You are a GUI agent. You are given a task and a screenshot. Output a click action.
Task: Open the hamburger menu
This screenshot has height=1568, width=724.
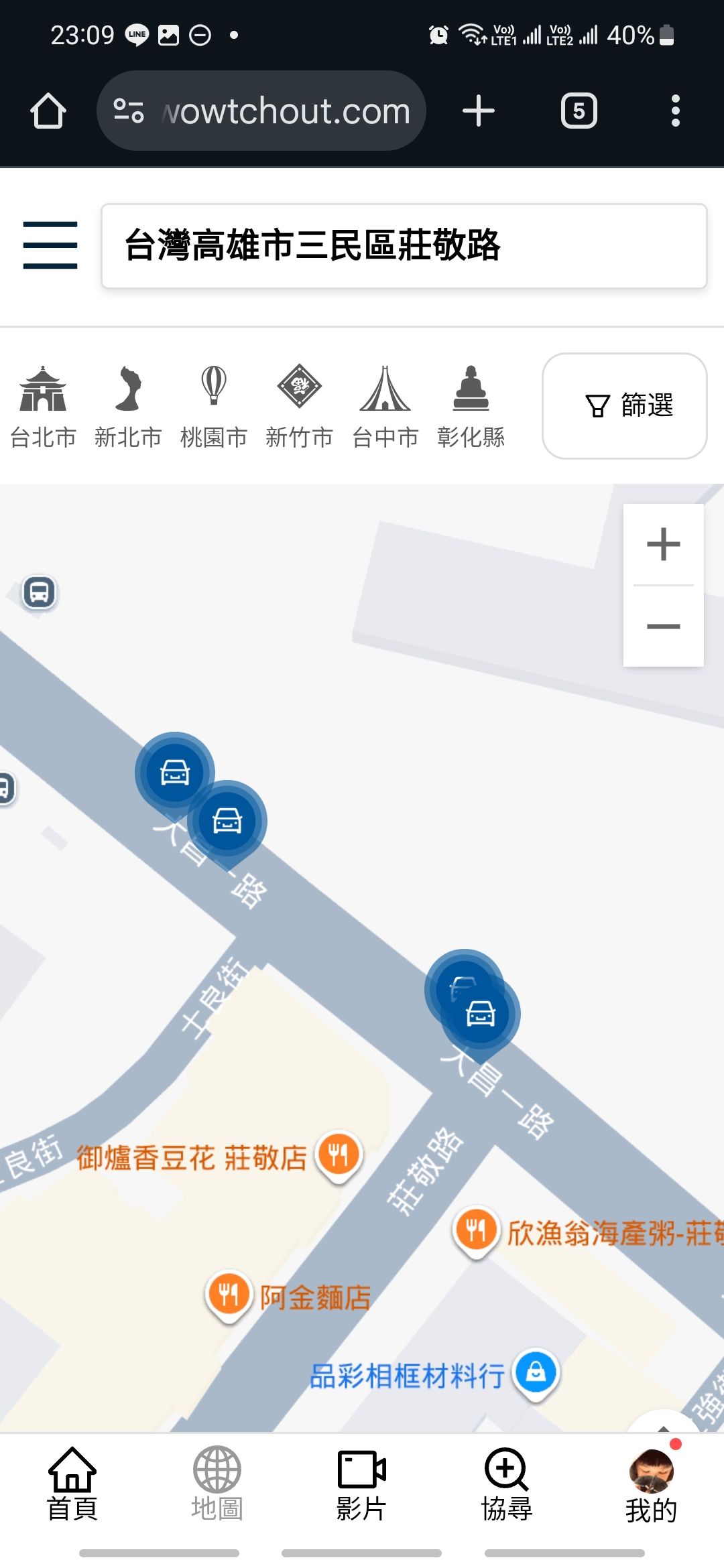(x=50, y=245)
